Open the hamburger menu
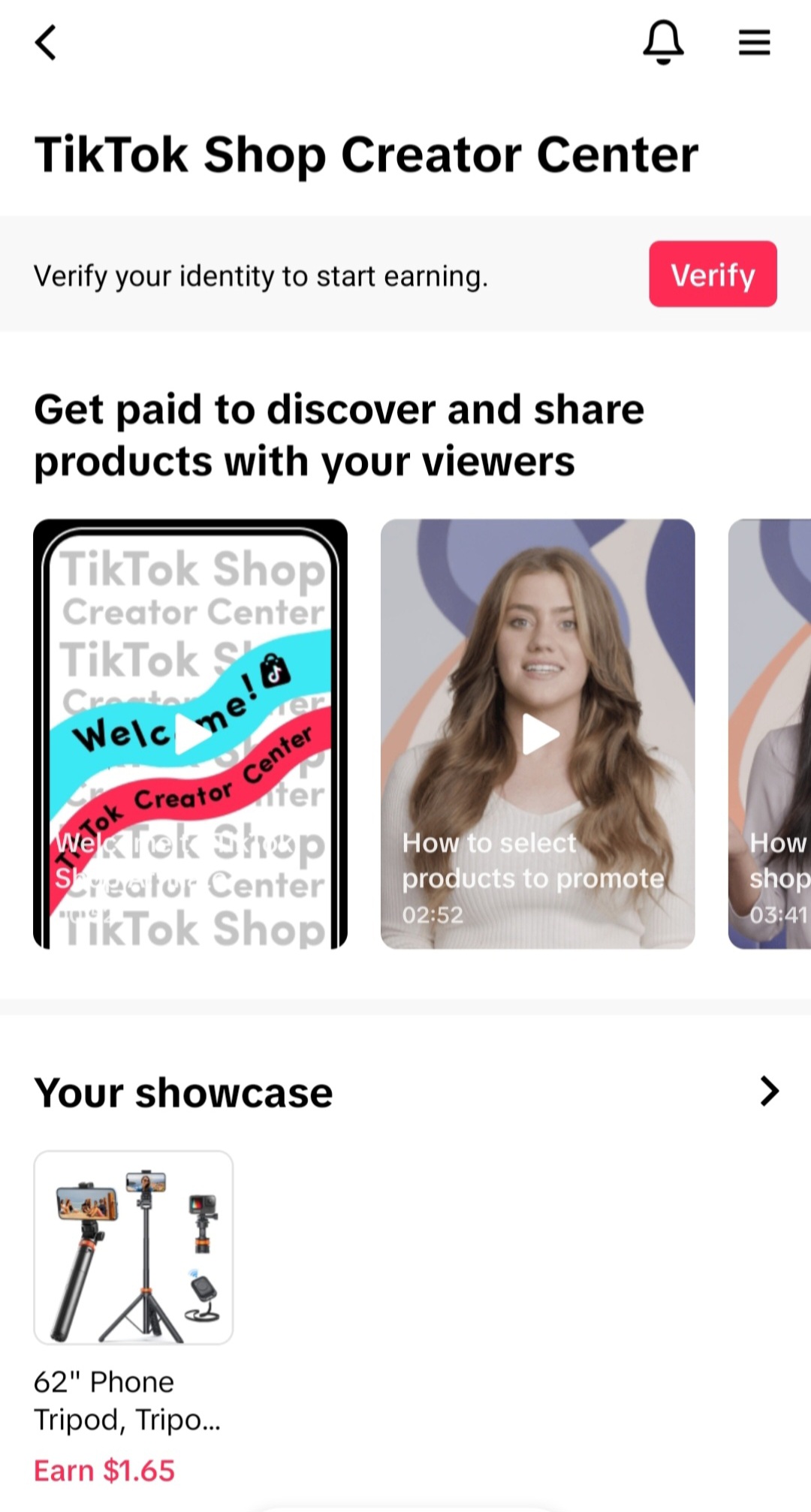 tap(754, 42)
